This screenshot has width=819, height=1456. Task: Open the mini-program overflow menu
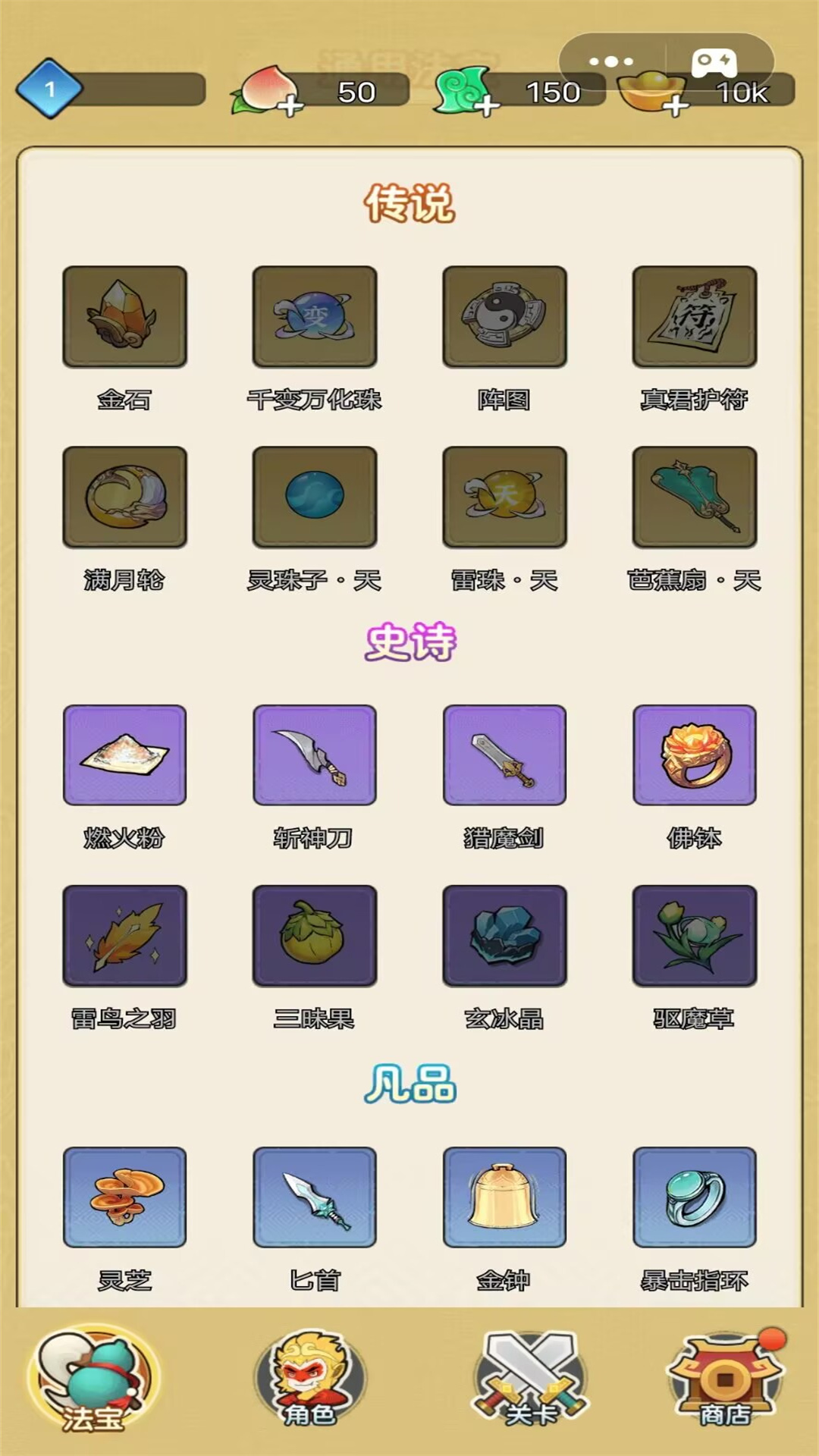[611, 61]
